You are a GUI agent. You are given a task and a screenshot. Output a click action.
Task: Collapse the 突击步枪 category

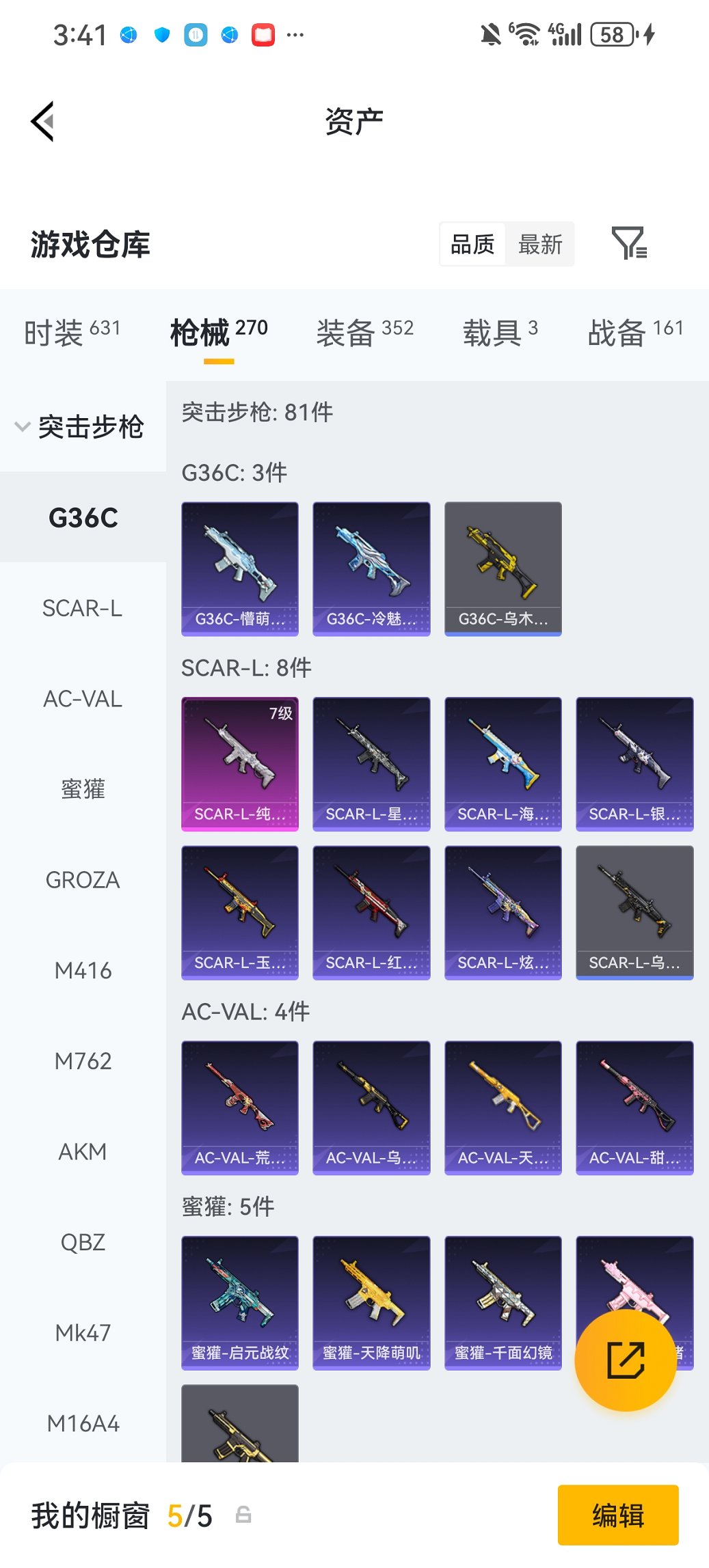pos(81,427)
